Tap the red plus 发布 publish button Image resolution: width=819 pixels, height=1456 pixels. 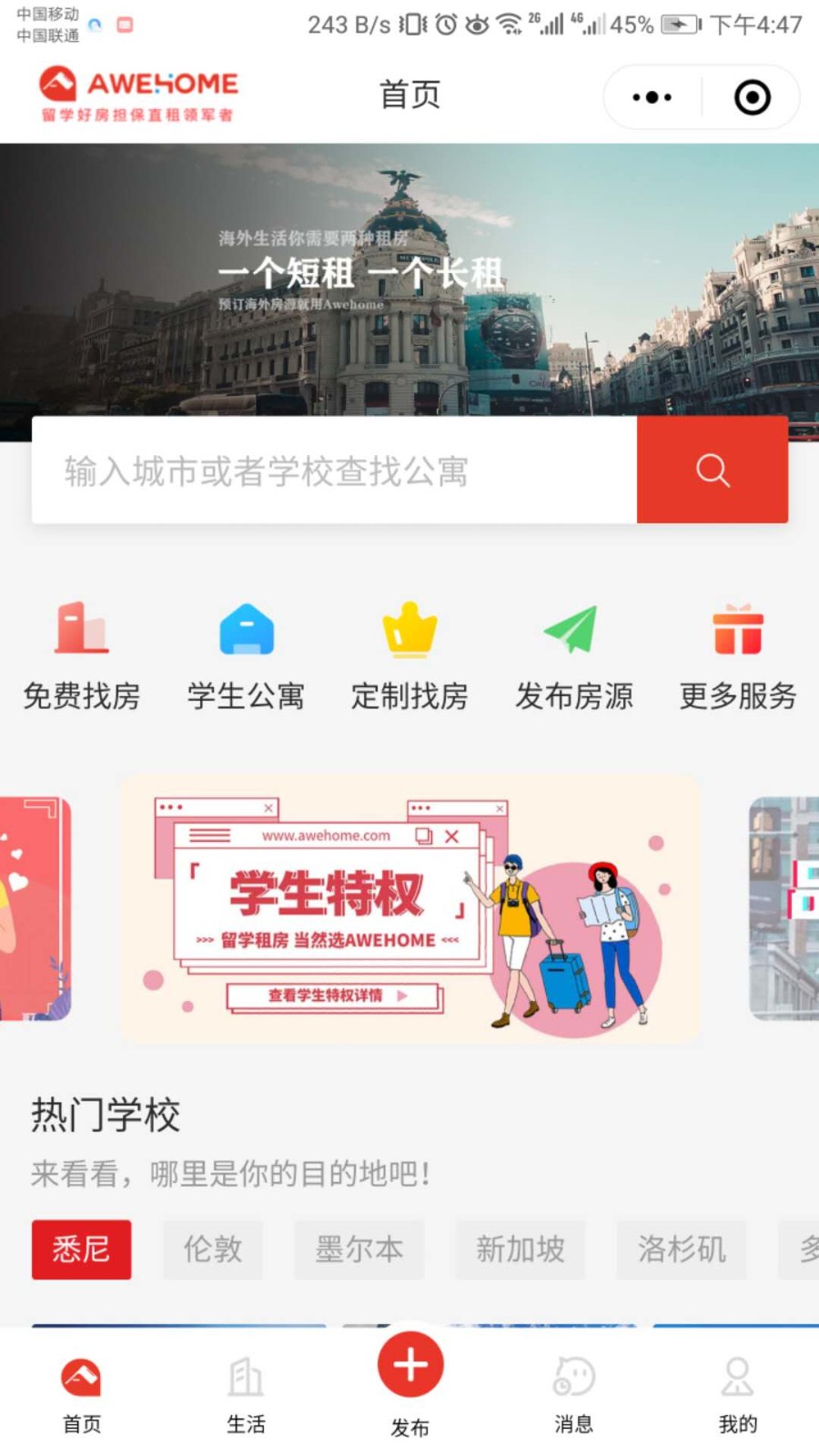(x=409, y=1365)
